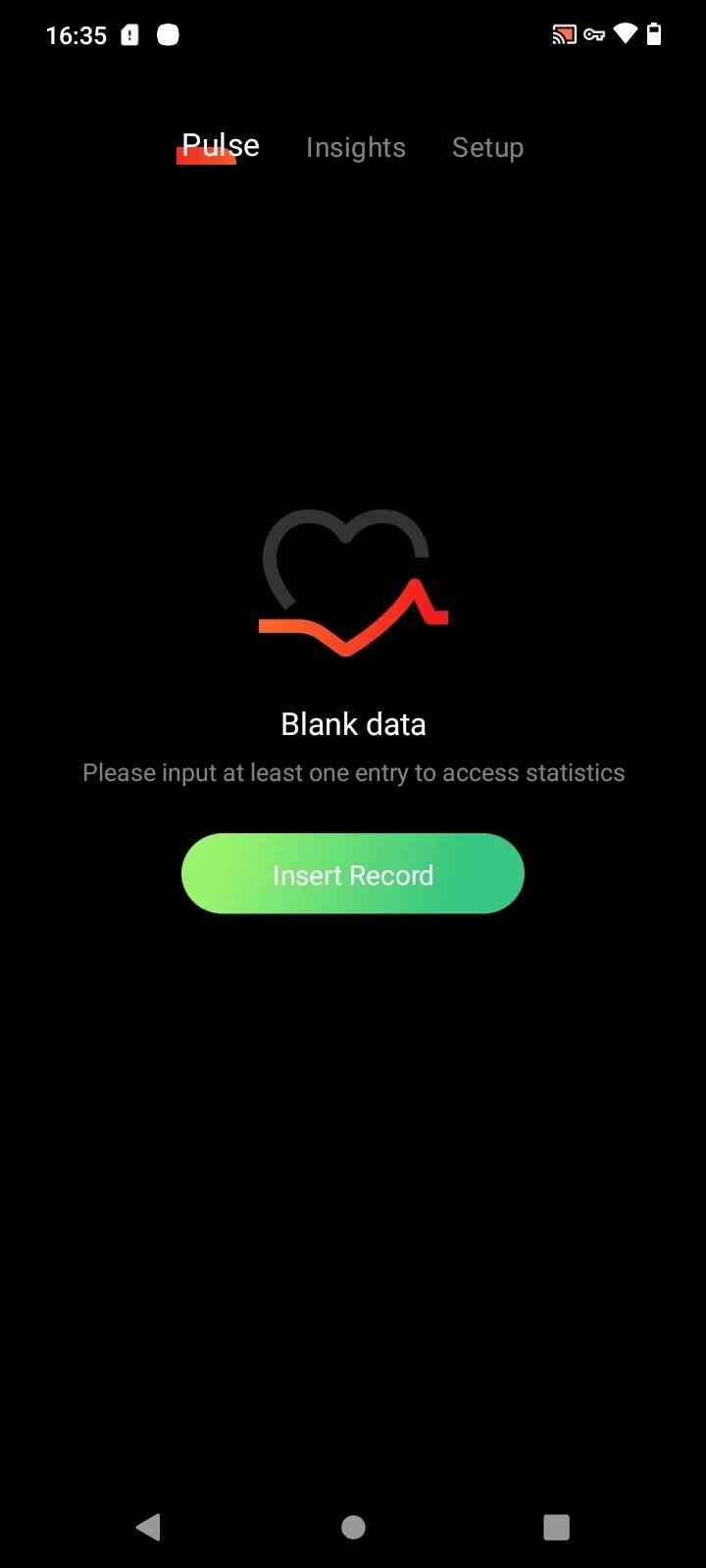706x1568 pixels.
Task: Select the Pulse tab
Action: coord(220,146)
